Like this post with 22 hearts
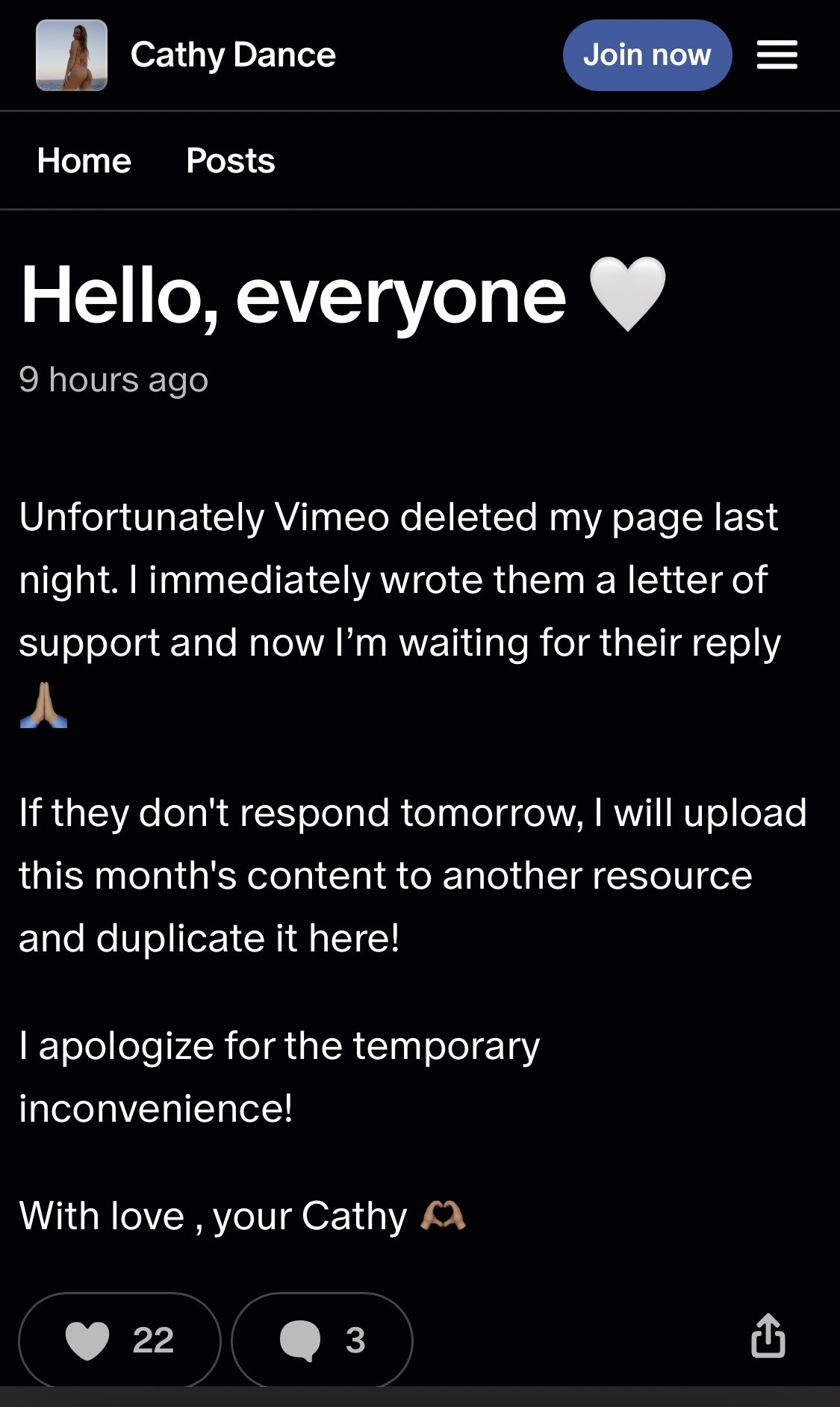840x1407 pixels. click(119, 1340)
